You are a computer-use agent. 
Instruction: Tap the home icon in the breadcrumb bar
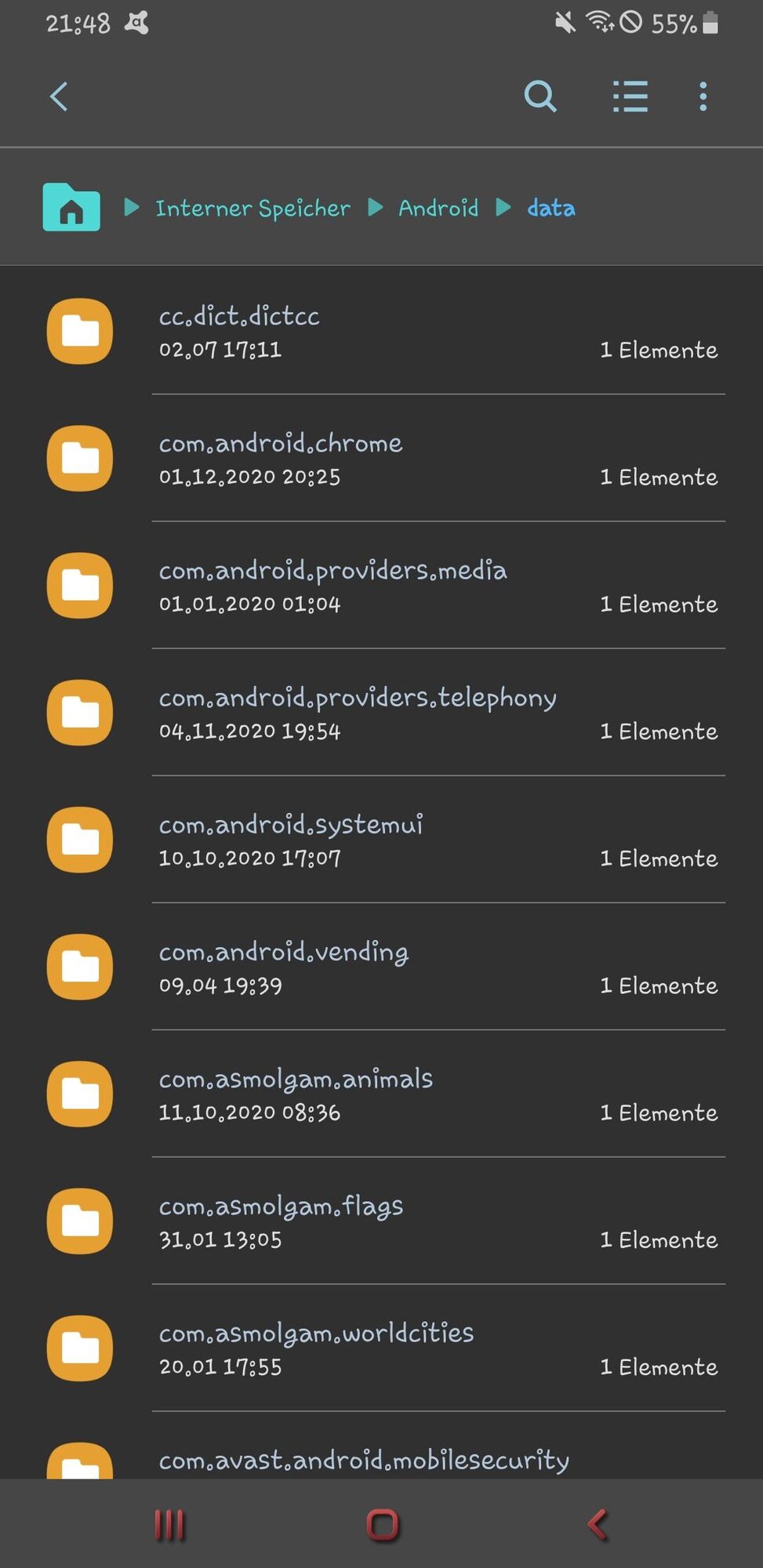click(x=71, y=208)
